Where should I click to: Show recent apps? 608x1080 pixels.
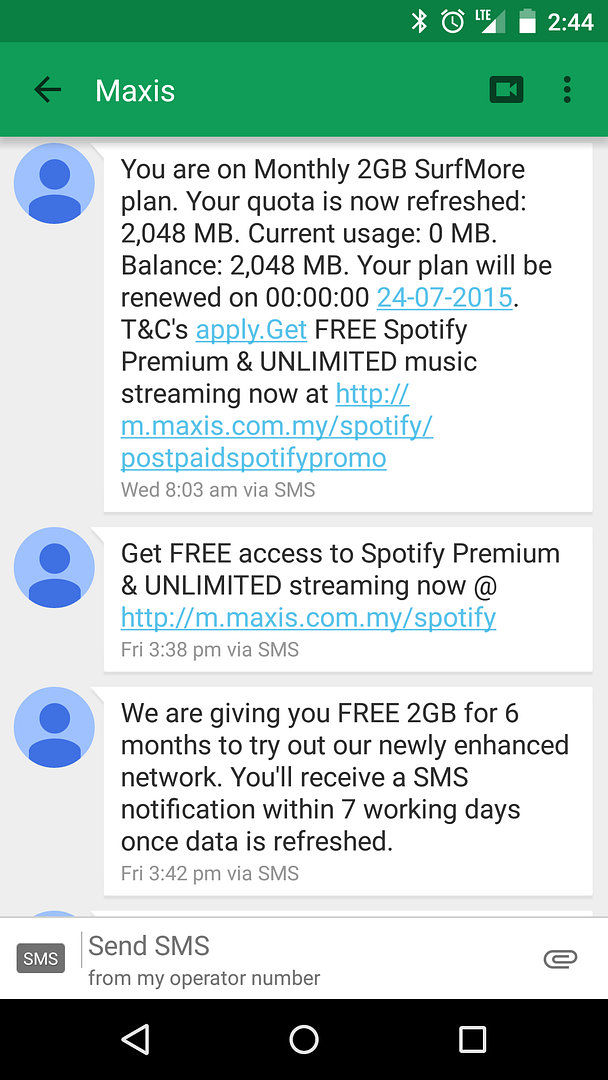472,1039
